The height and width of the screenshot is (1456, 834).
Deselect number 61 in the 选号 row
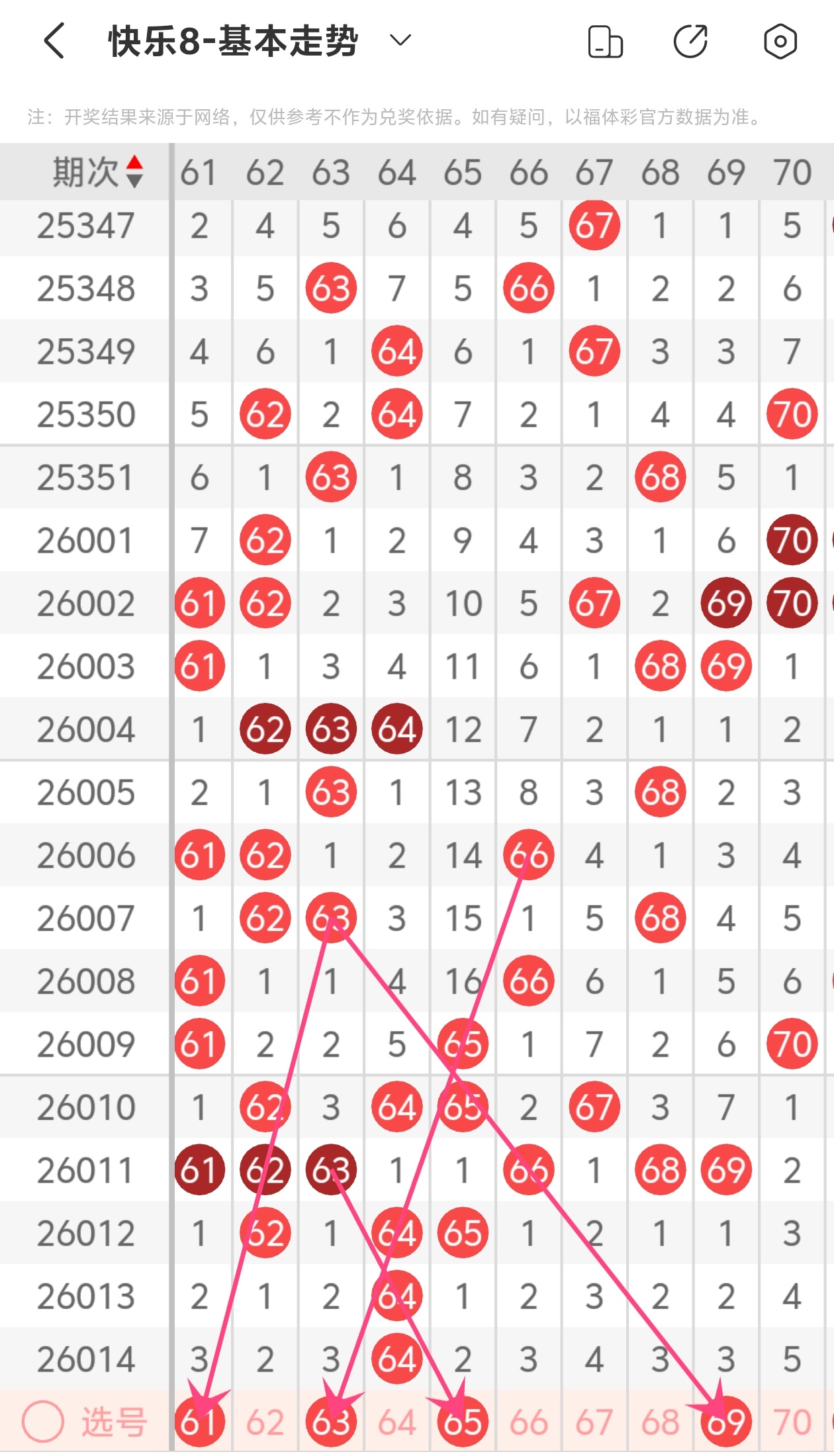tap(199, 1422)
